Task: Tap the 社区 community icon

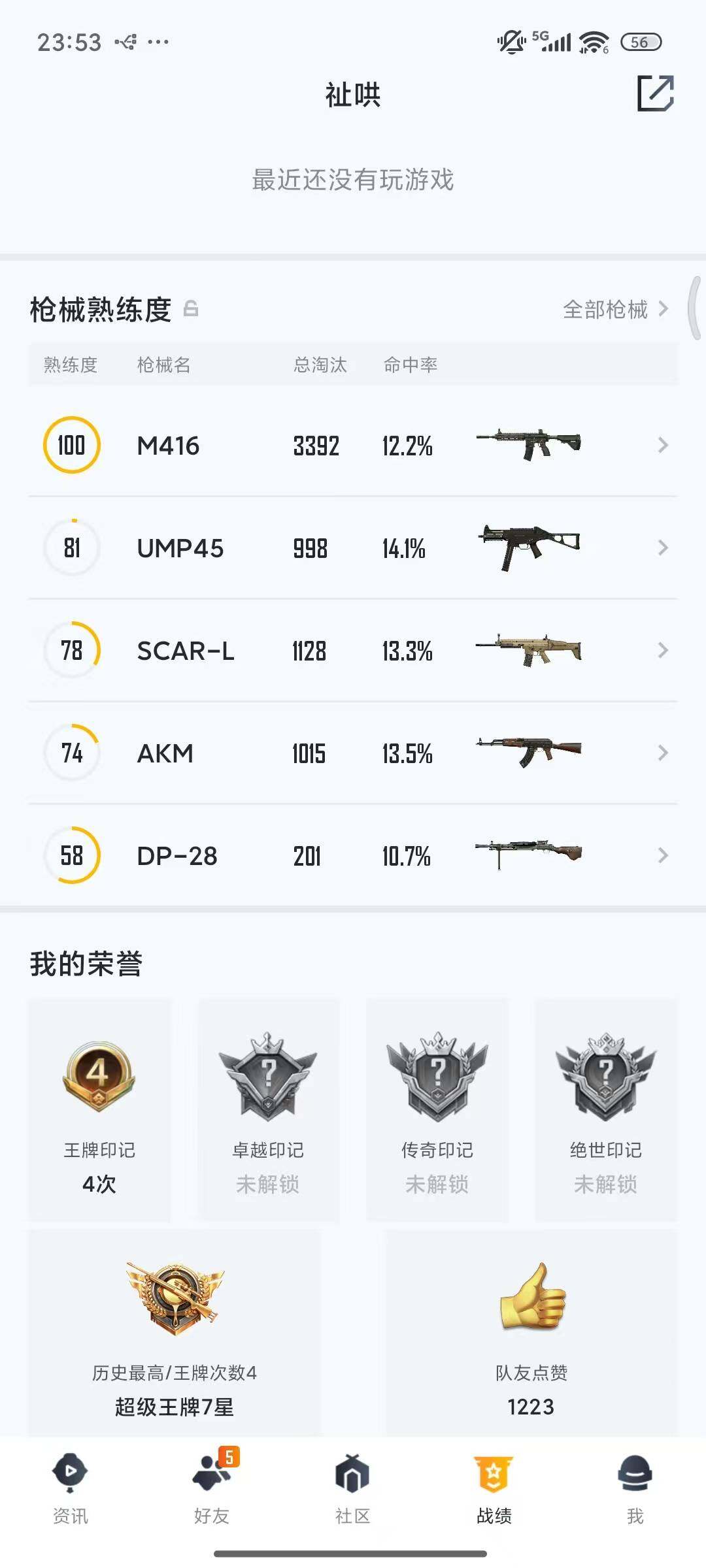Action: [x=353, y=1477]
